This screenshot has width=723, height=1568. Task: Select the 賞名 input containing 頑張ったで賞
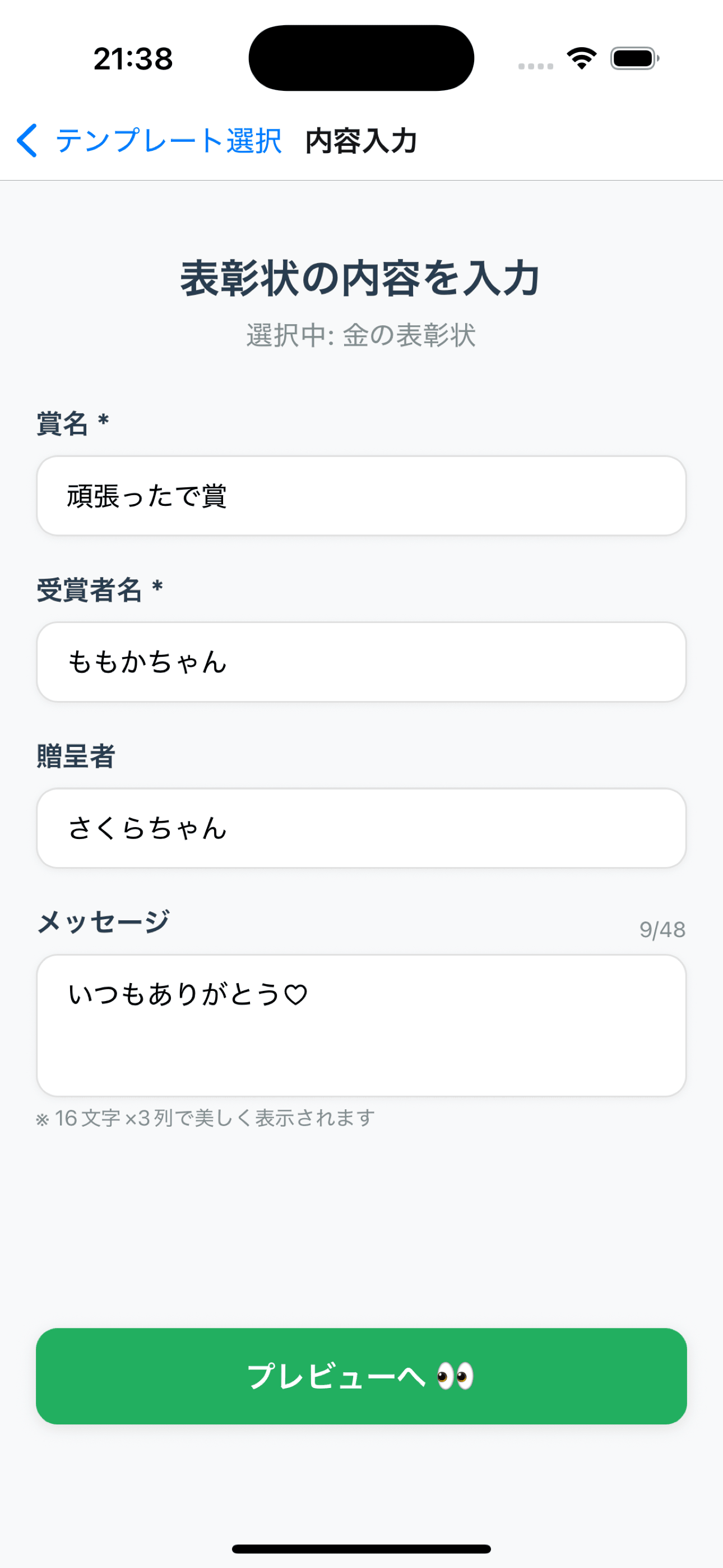361,496
